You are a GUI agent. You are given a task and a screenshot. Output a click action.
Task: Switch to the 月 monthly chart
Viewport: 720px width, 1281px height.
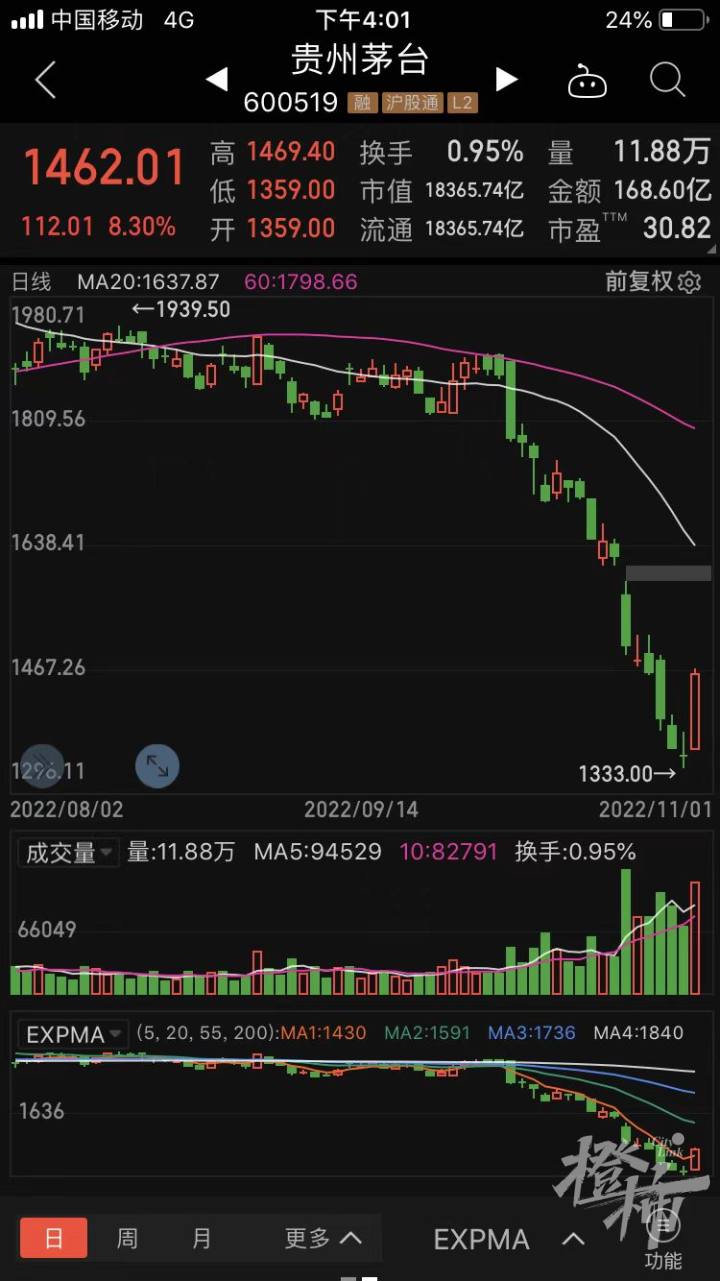(201, 1239)
